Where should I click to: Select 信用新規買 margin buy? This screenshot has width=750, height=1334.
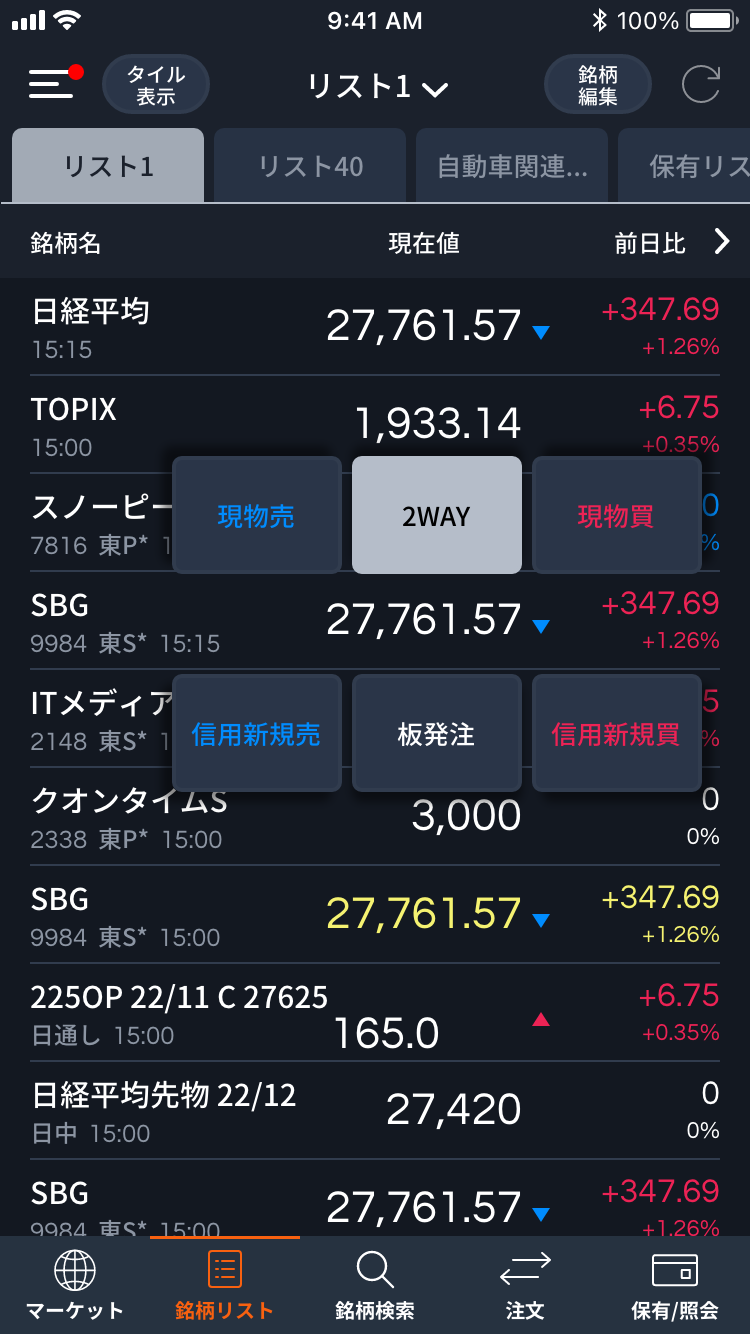coord(616,734)
